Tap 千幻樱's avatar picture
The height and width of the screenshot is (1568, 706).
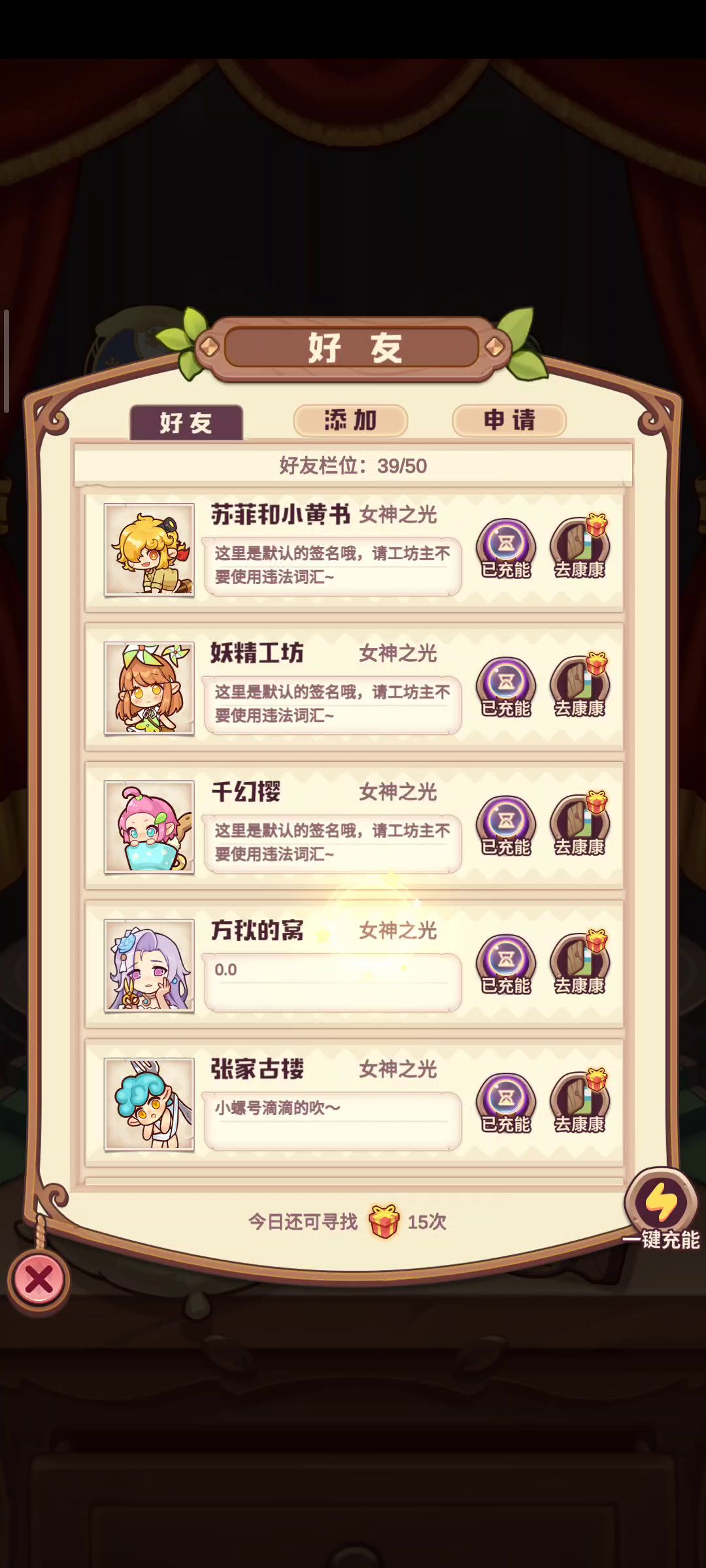point(149,826)
